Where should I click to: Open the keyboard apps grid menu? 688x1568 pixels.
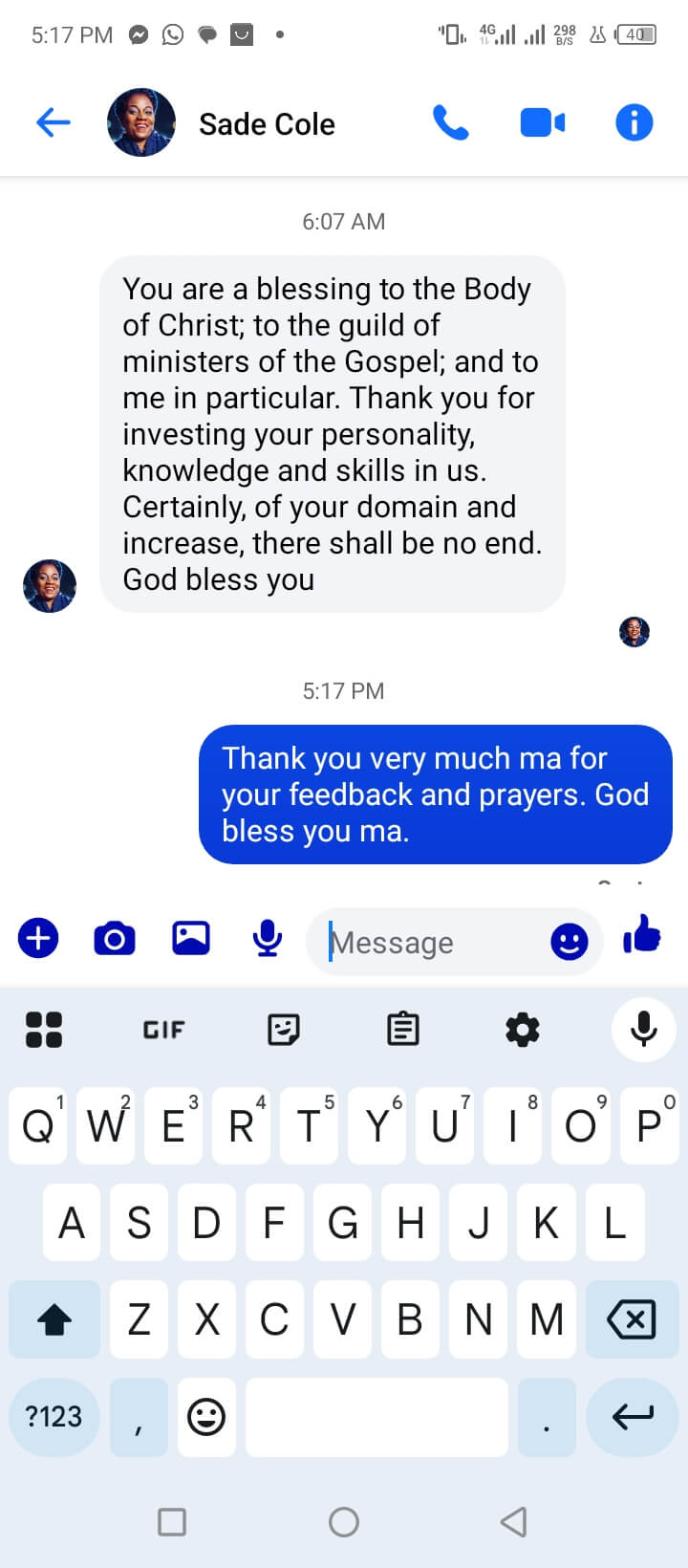44,1030
